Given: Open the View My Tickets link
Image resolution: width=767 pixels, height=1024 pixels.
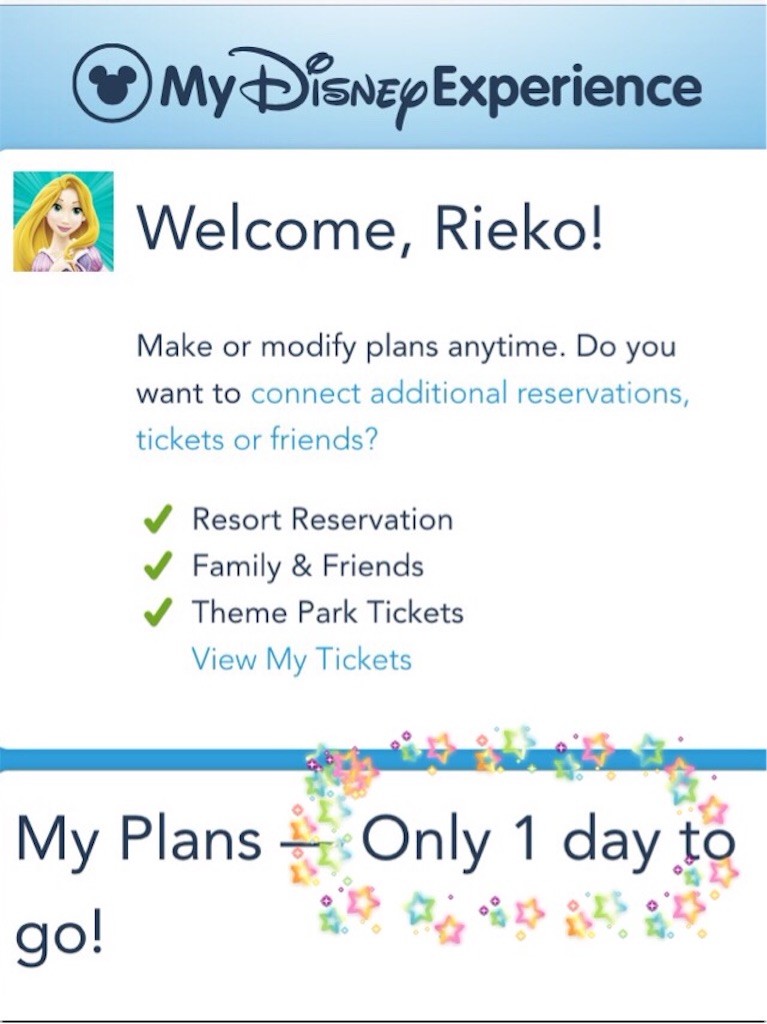Looking at the screenshot, I should point(301,660).
